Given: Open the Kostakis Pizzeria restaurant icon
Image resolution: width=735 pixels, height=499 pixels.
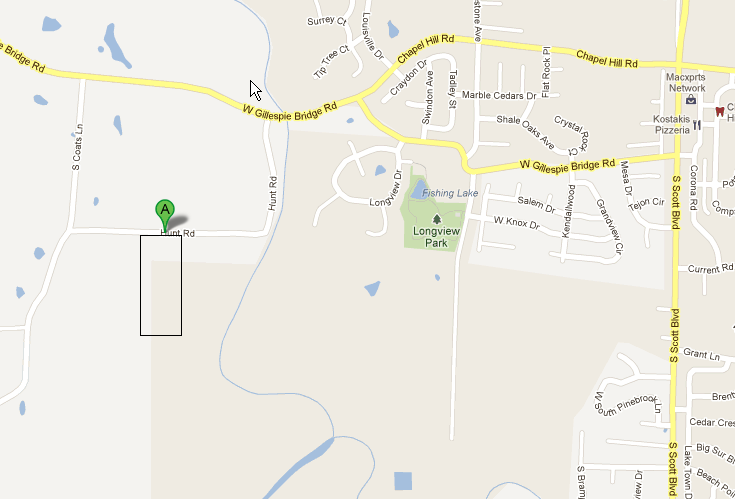Looking at the screenshot, I should click(695, 126).
